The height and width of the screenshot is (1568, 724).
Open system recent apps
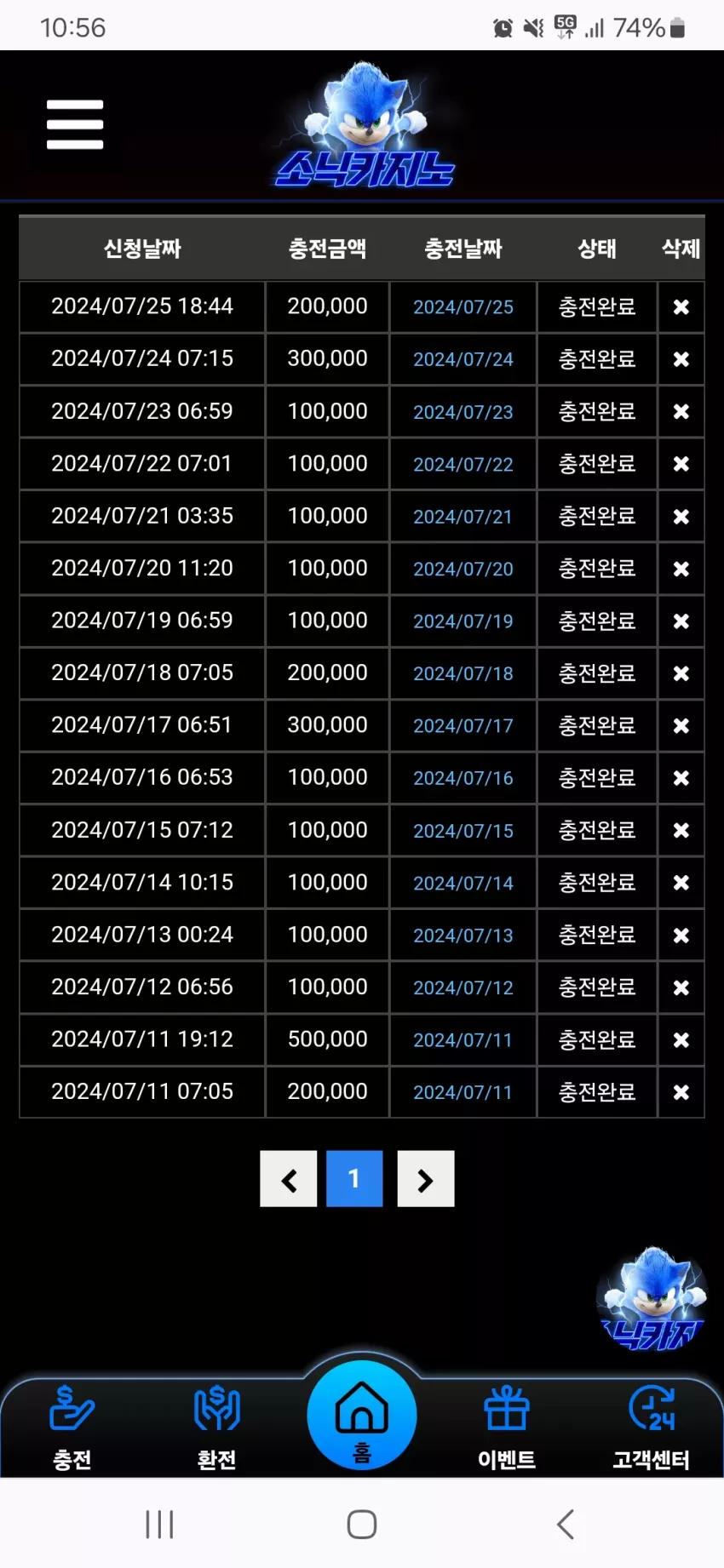(x=159, y=1524)
